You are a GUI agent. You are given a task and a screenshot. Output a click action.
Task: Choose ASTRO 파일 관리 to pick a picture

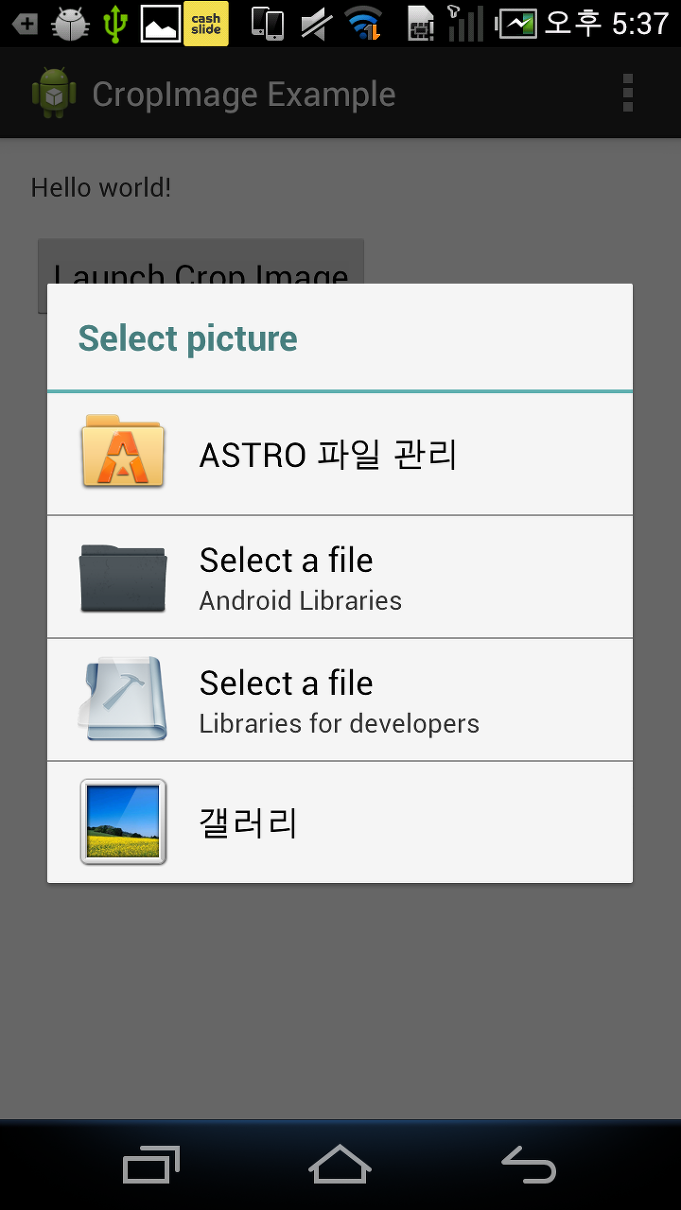[x=340, y=454]
